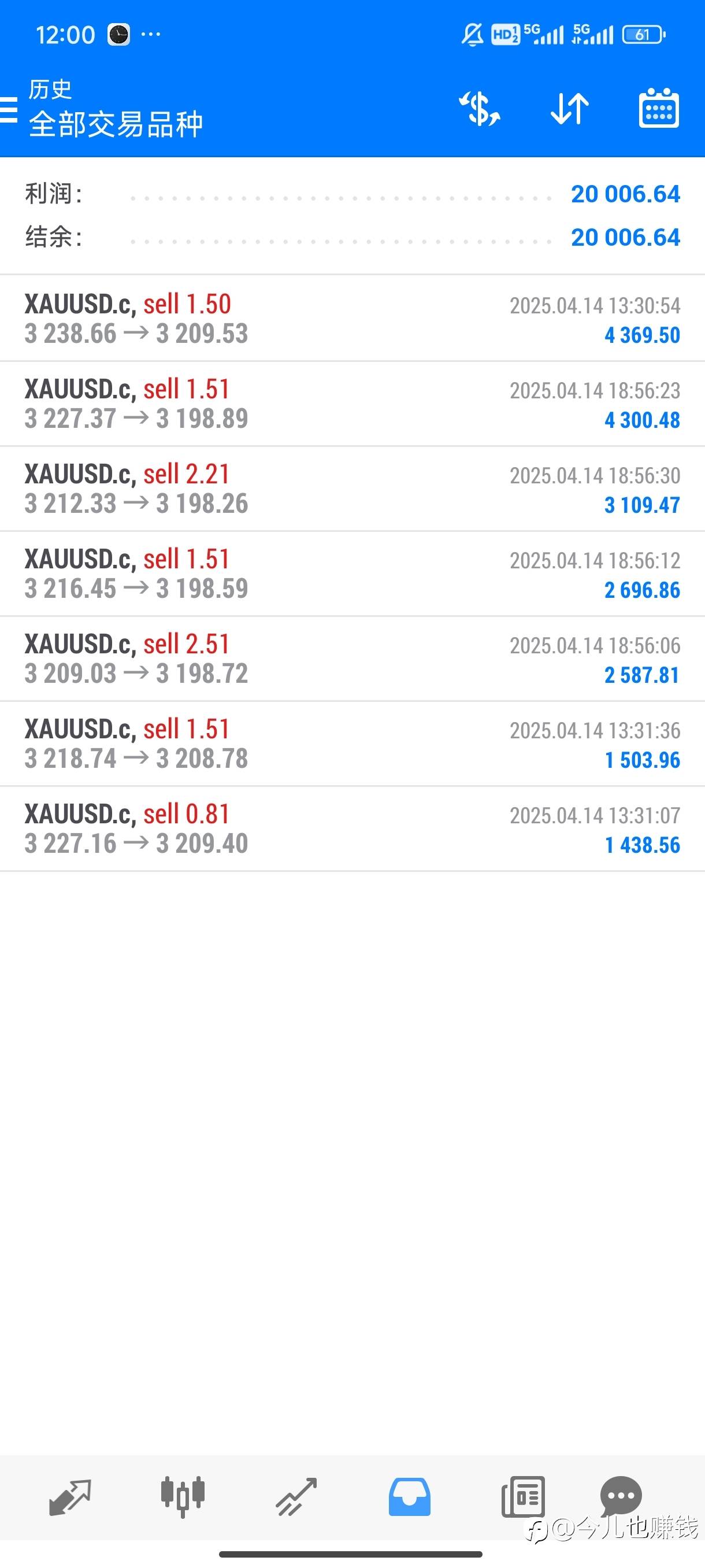Open the currency symbol filter icon
This screenshot has height=1568, width=705.
click(x=479, y=109)
